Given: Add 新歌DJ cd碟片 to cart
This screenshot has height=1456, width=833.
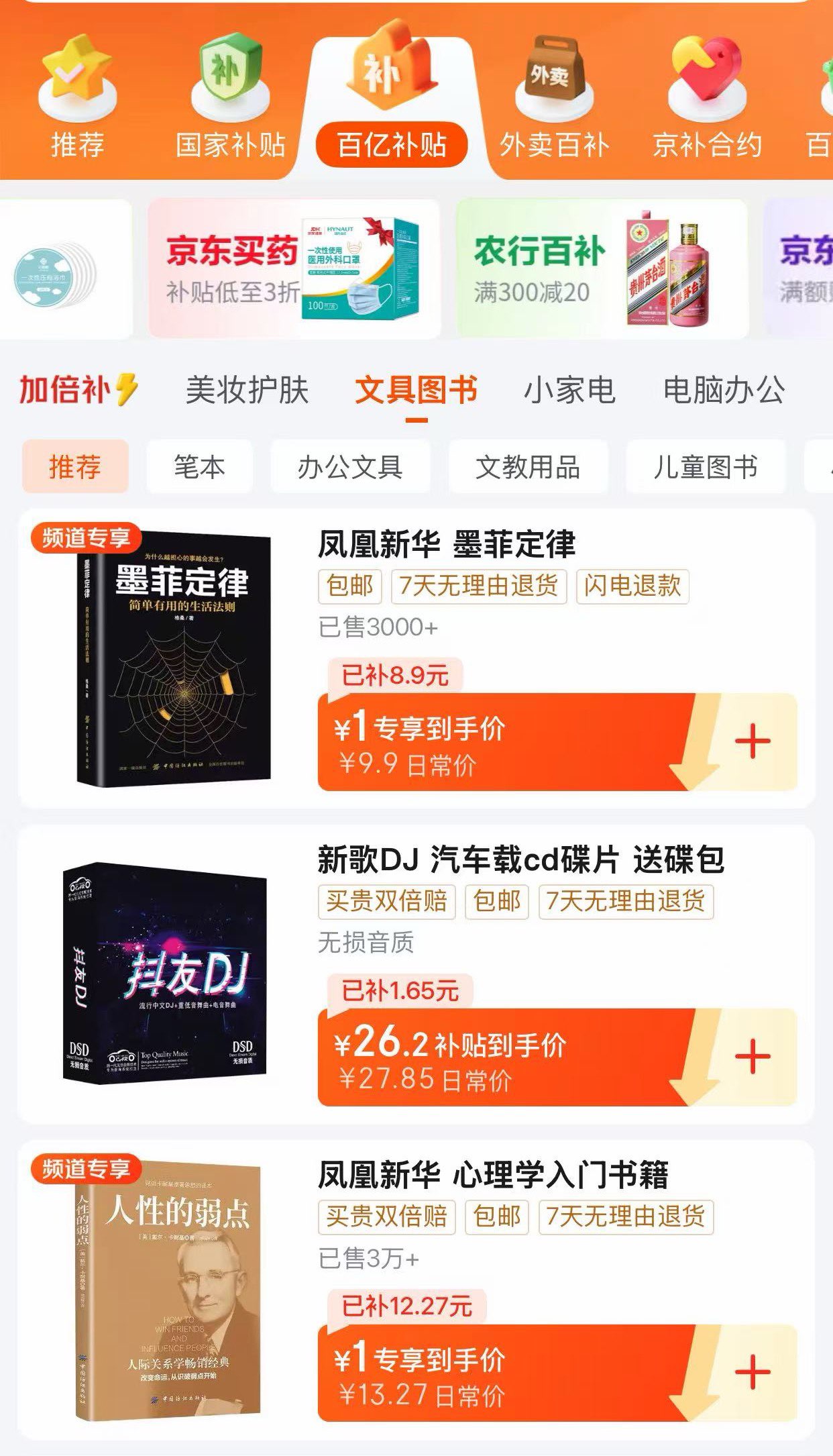Looking at the screenshot, I should click(x=753, y=1057).
